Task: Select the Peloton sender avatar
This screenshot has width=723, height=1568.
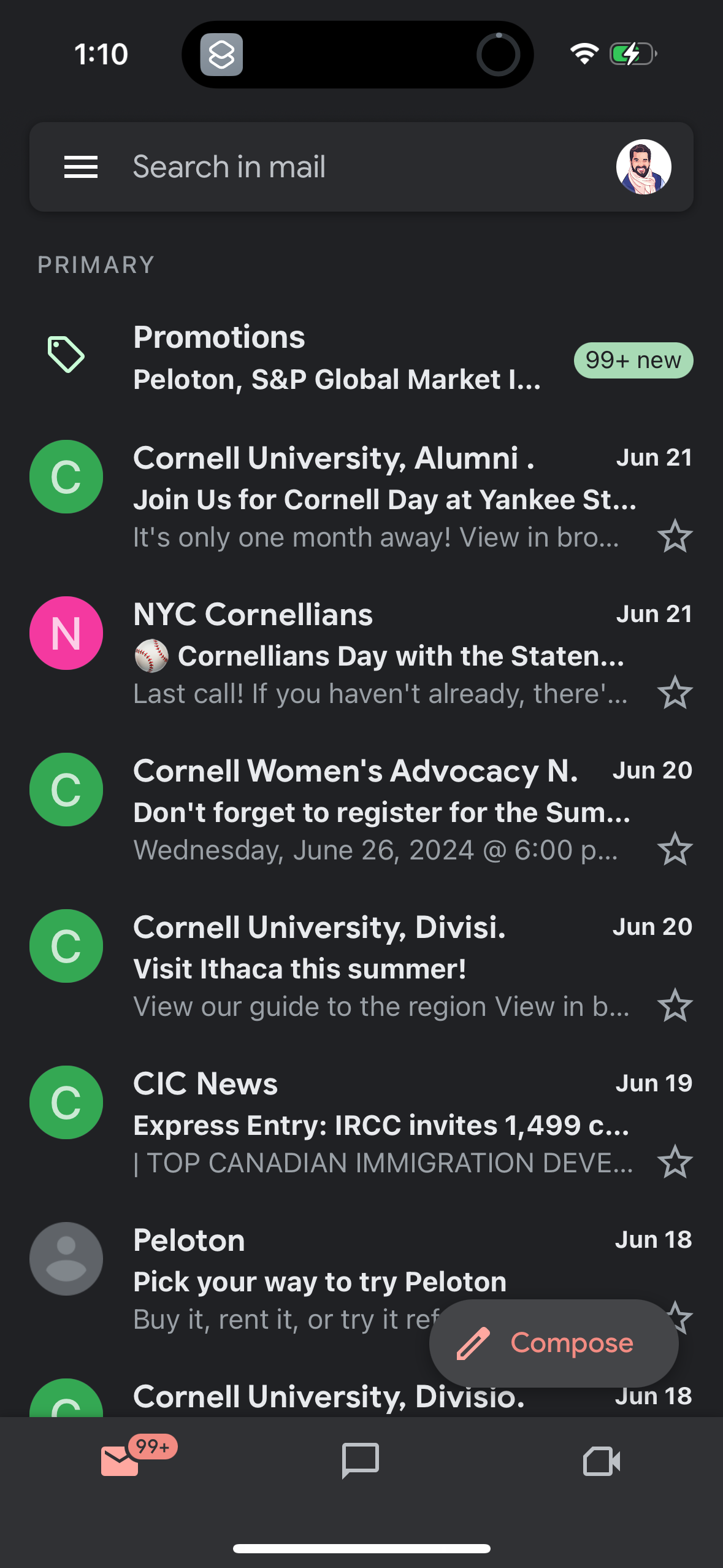Action: coord(66,1258)
